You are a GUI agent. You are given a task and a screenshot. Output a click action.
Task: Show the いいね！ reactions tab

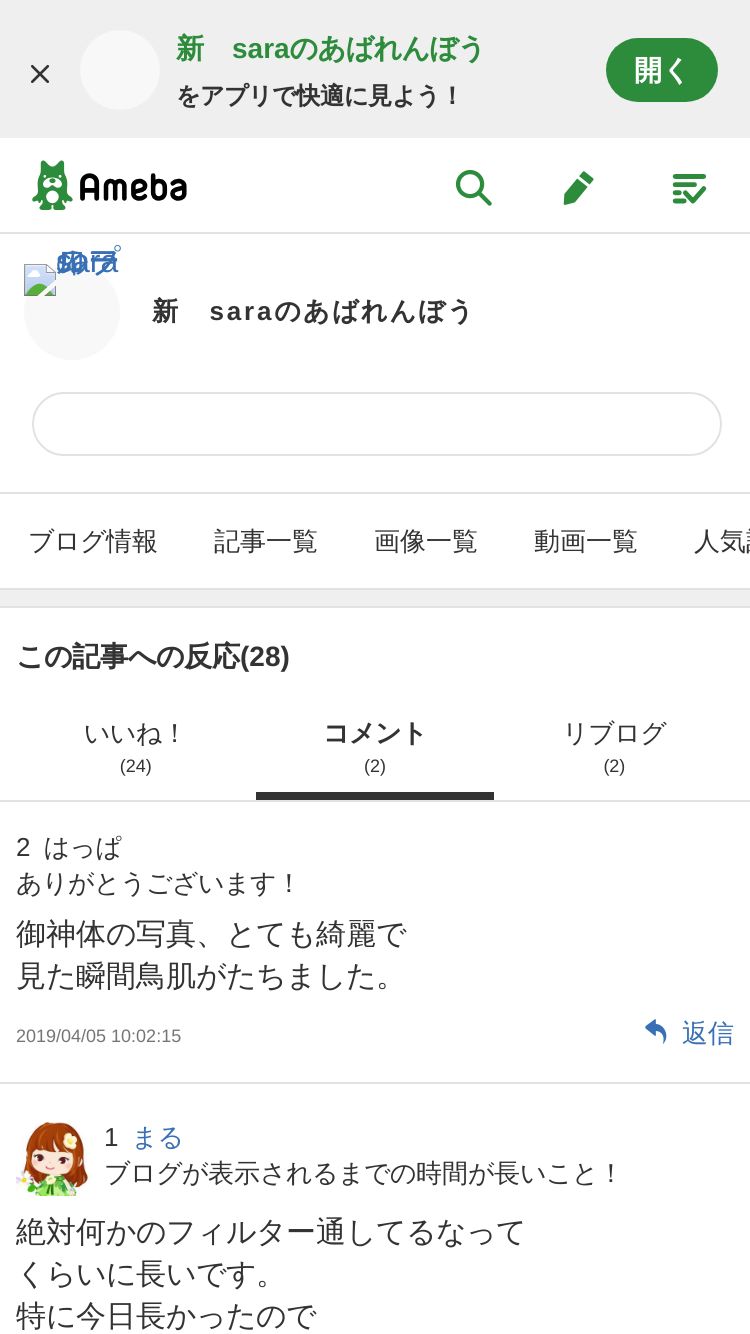[x=135, y=746]
